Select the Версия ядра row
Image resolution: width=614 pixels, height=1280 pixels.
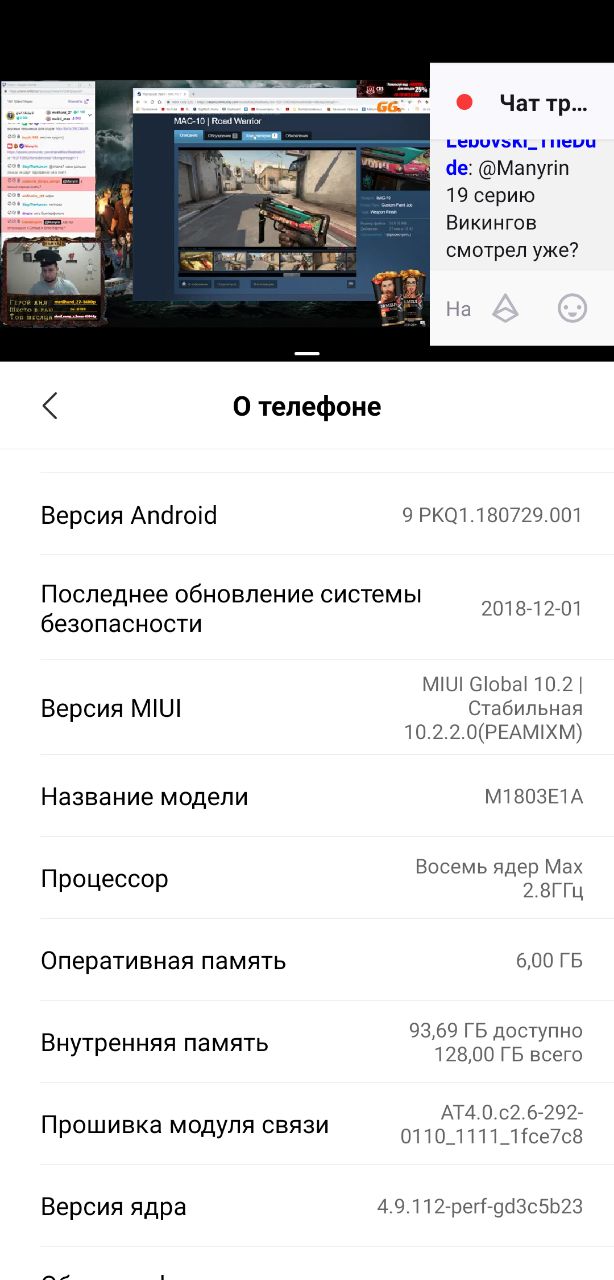307,1206
